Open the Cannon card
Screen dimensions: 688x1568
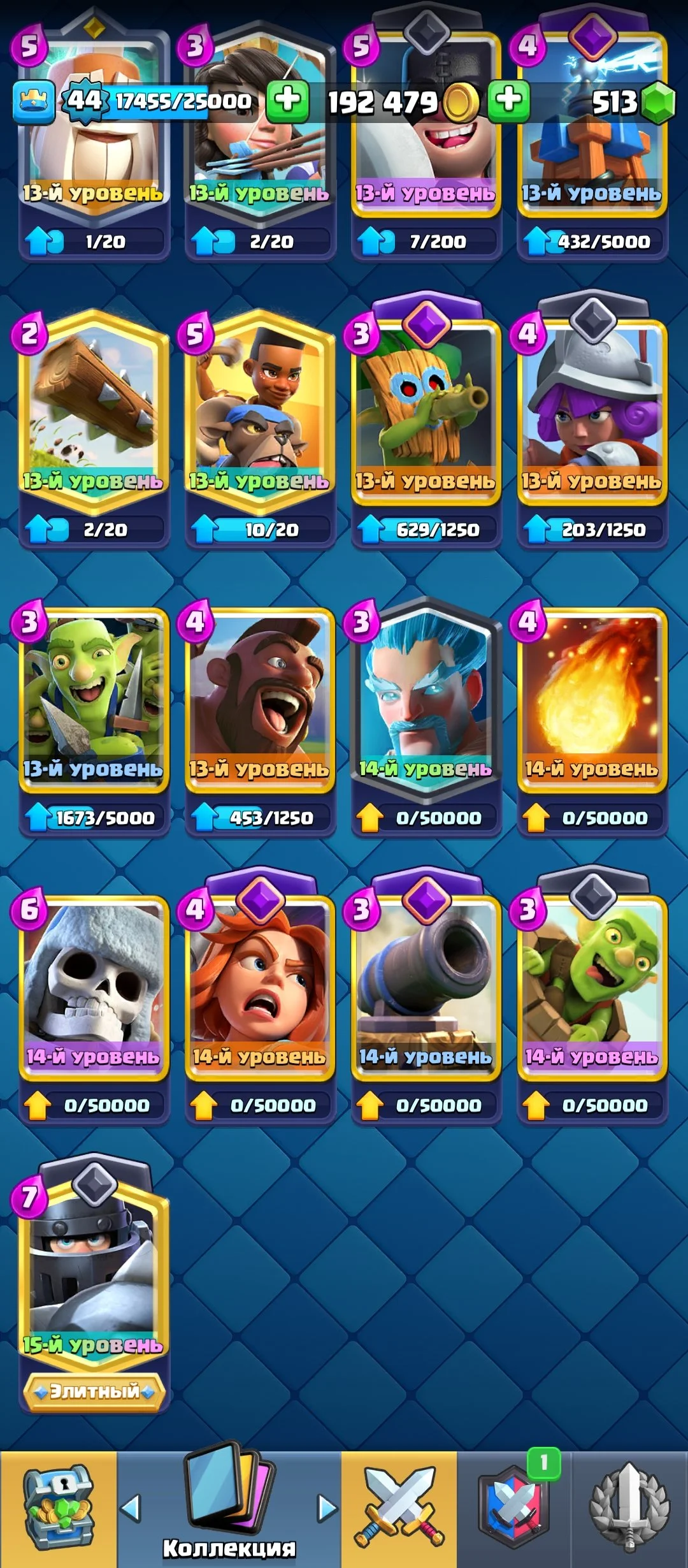pos(426,982)
